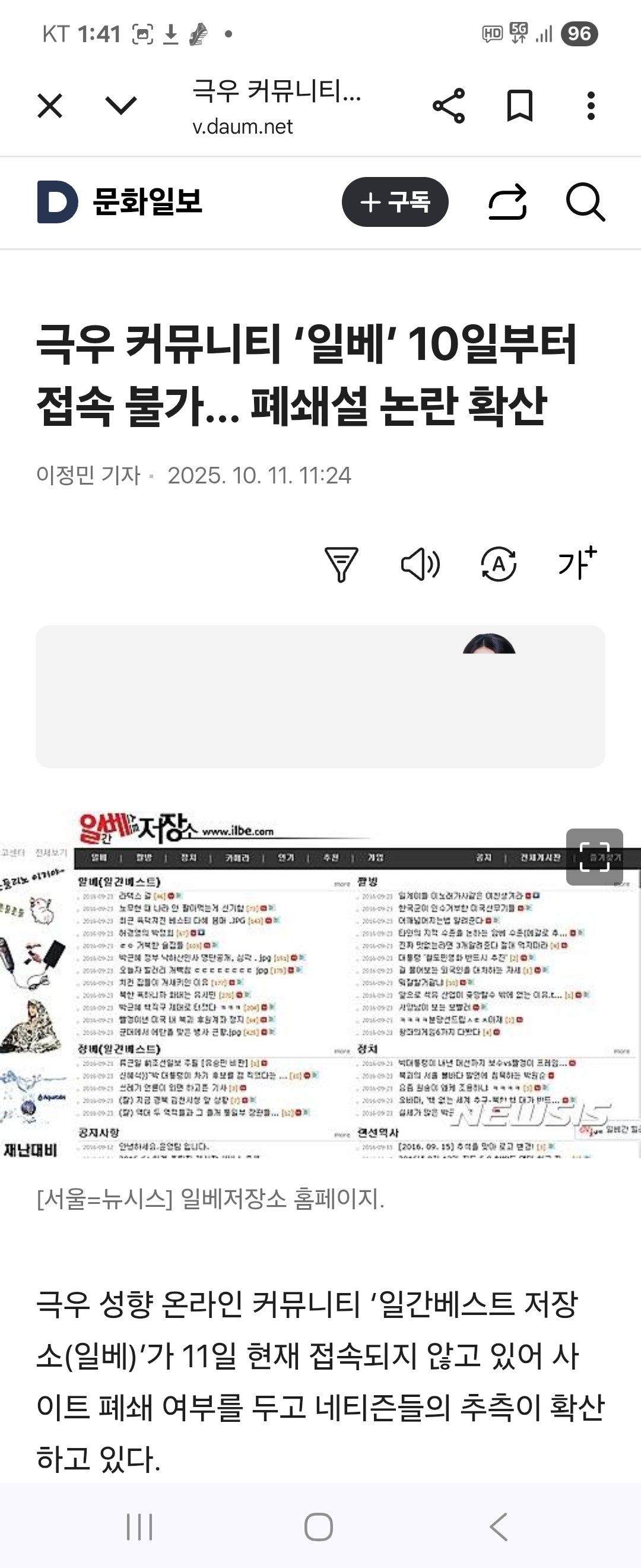Adjust font size with the 가+ icon
Image resolution: width=641 pixels, height=1568 pixels.
(x=577, y=563)
